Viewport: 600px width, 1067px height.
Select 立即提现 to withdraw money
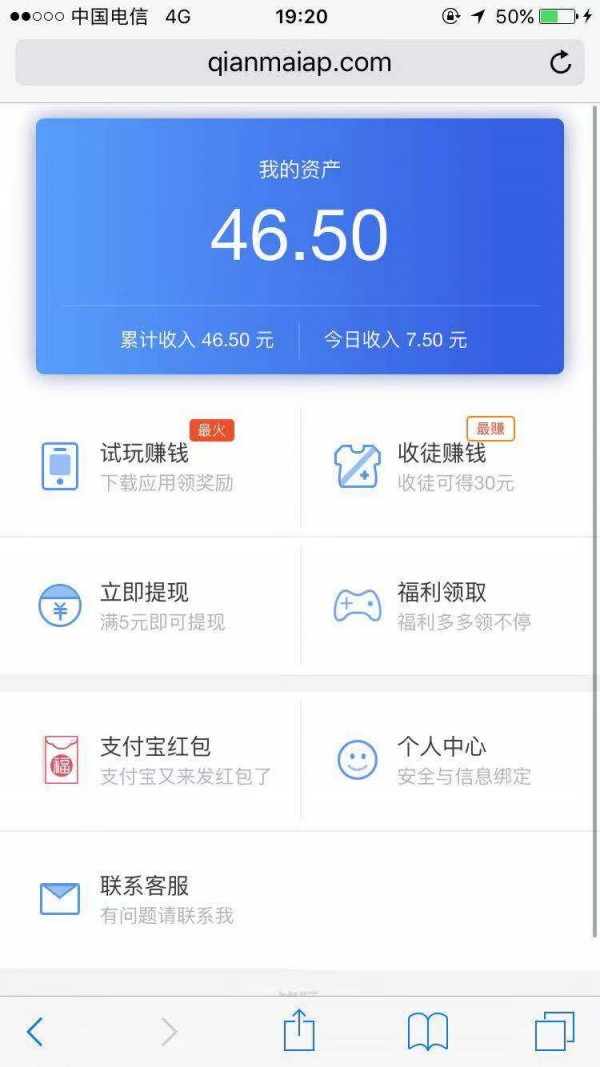(x=150, y=606)
